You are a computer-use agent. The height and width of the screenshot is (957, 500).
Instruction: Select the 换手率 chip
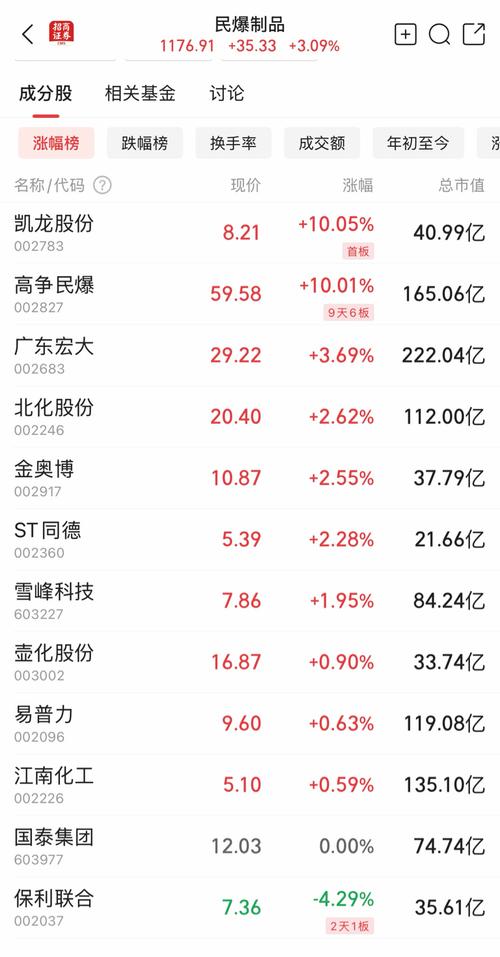tap(233, 143)
